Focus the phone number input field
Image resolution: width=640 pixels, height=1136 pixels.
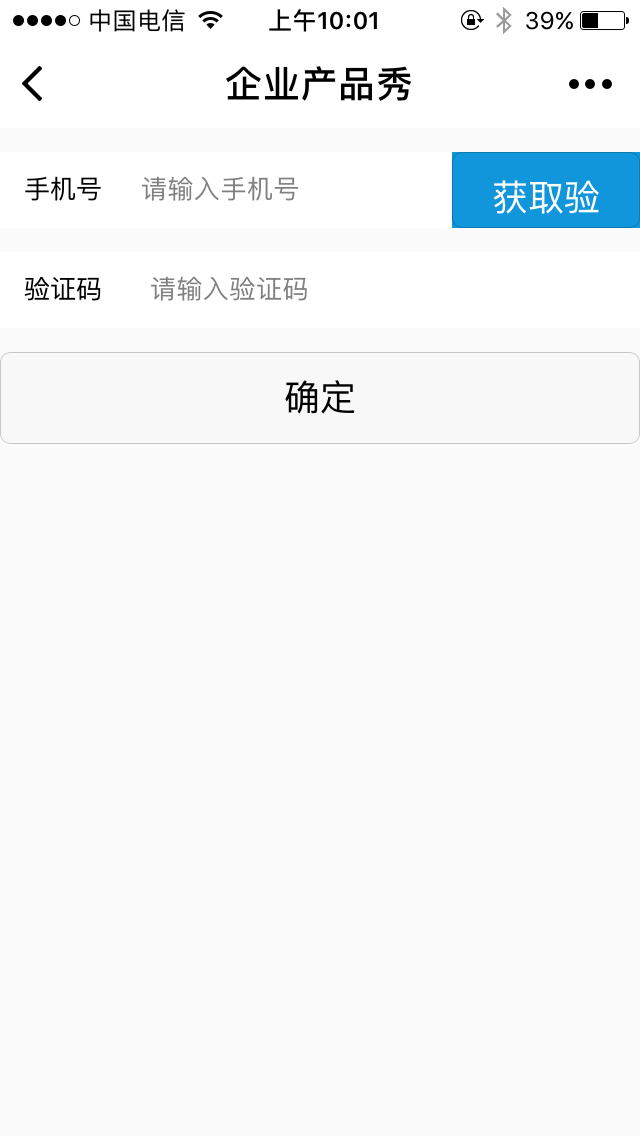(290, 189)
